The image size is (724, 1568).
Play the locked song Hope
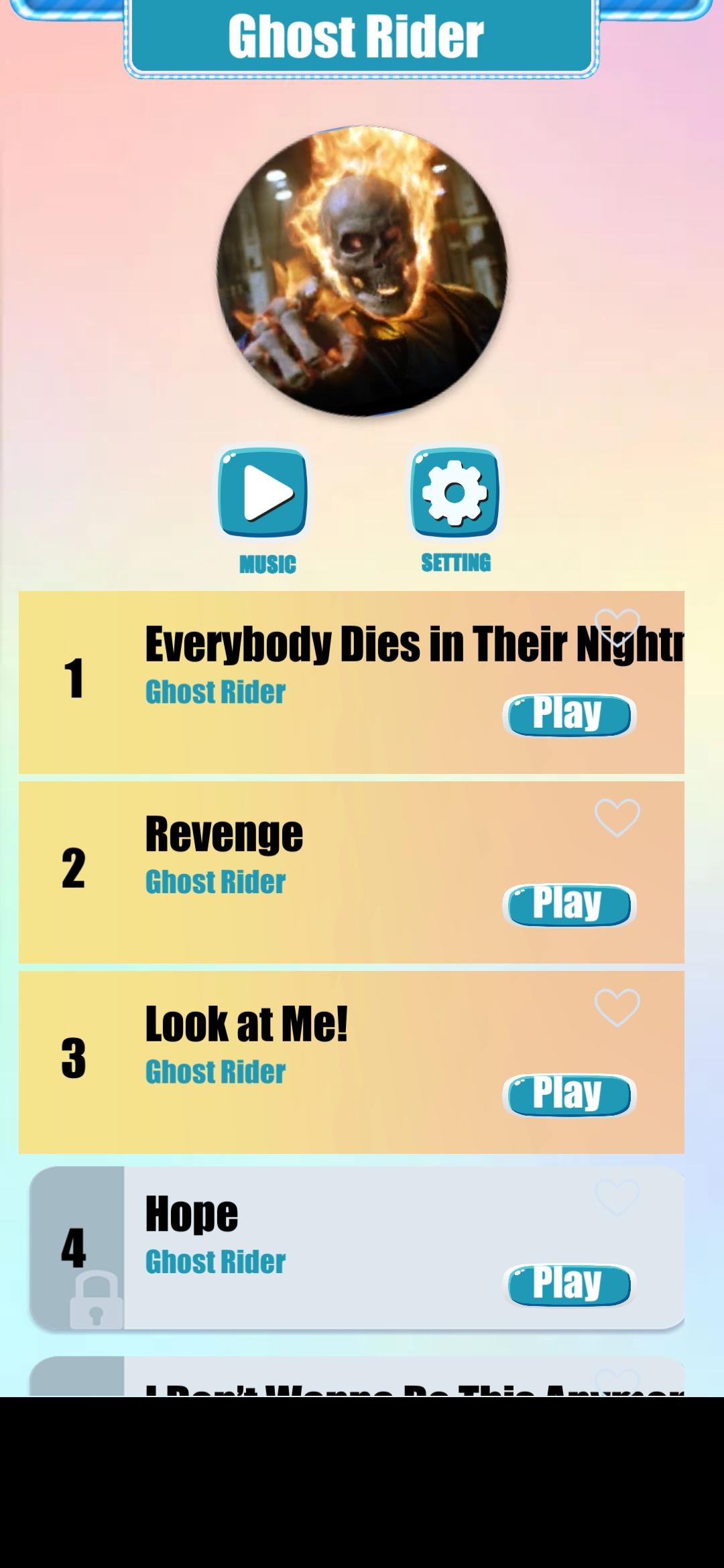point(569,1285)
